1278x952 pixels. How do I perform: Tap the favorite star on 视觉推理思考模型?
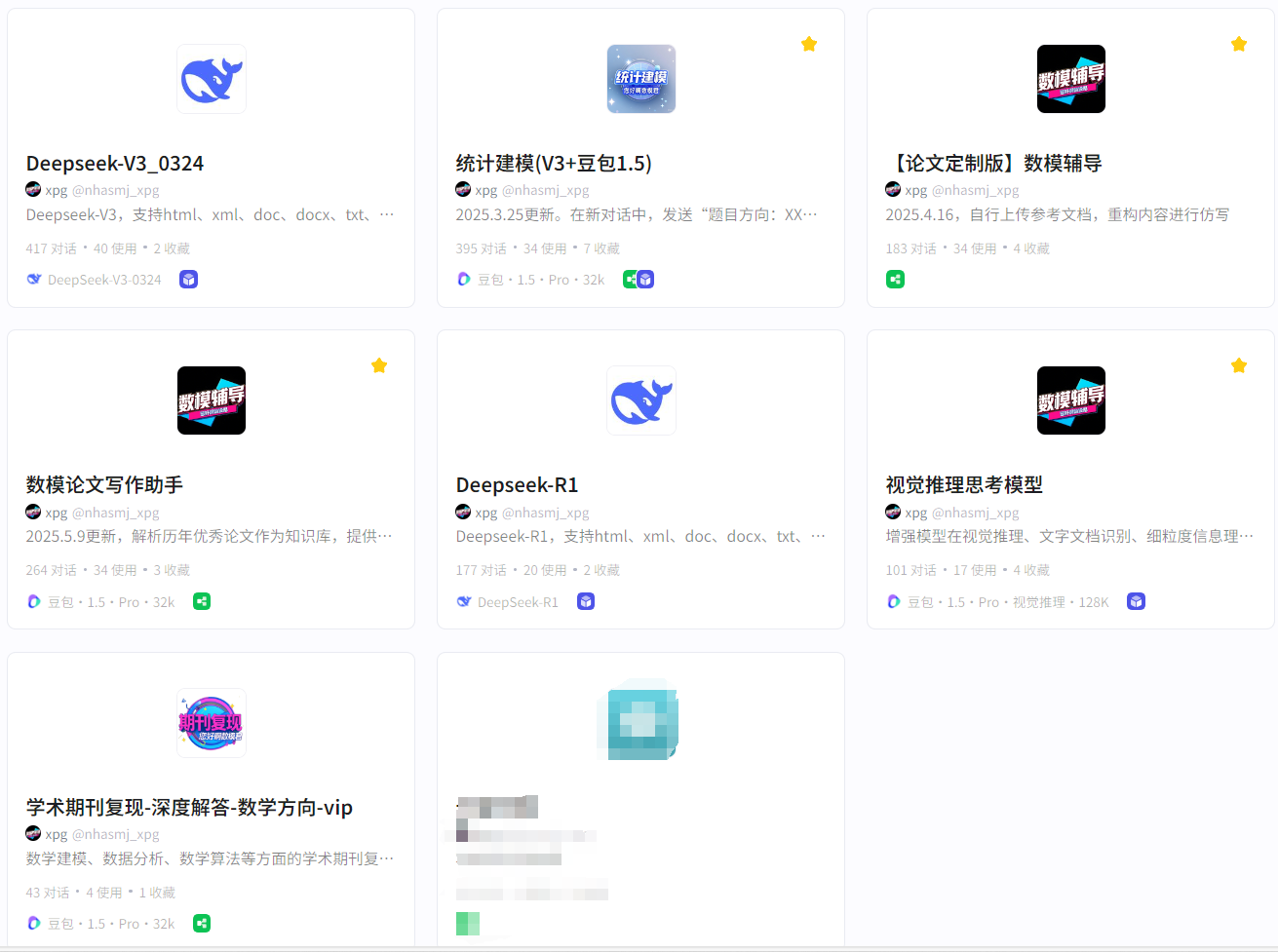1239,365
